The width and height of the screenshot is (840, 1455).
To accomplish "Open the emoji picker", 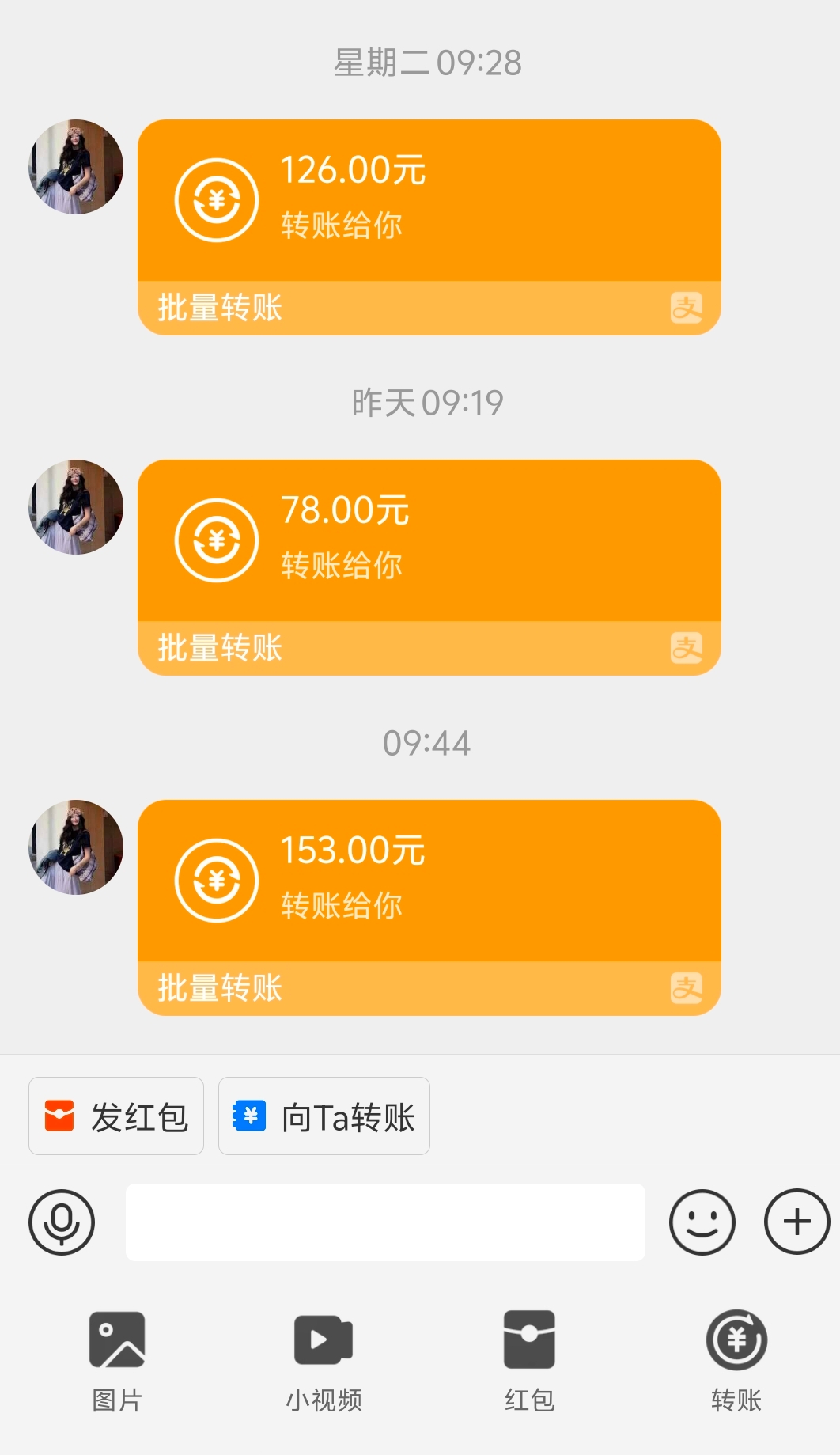I will [x=702, y=1222].
